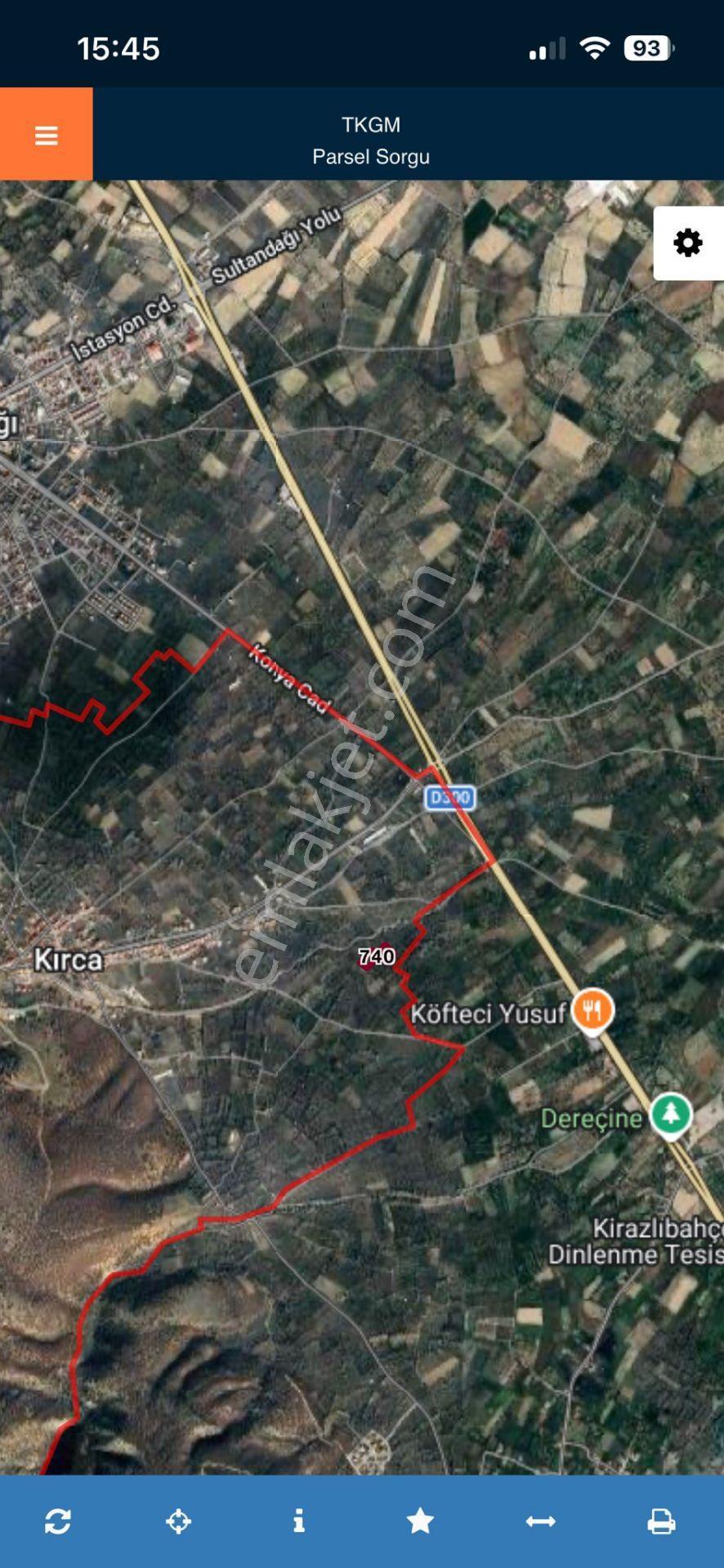Open map settings gear
724x1568 pixels.
point(688,243)
